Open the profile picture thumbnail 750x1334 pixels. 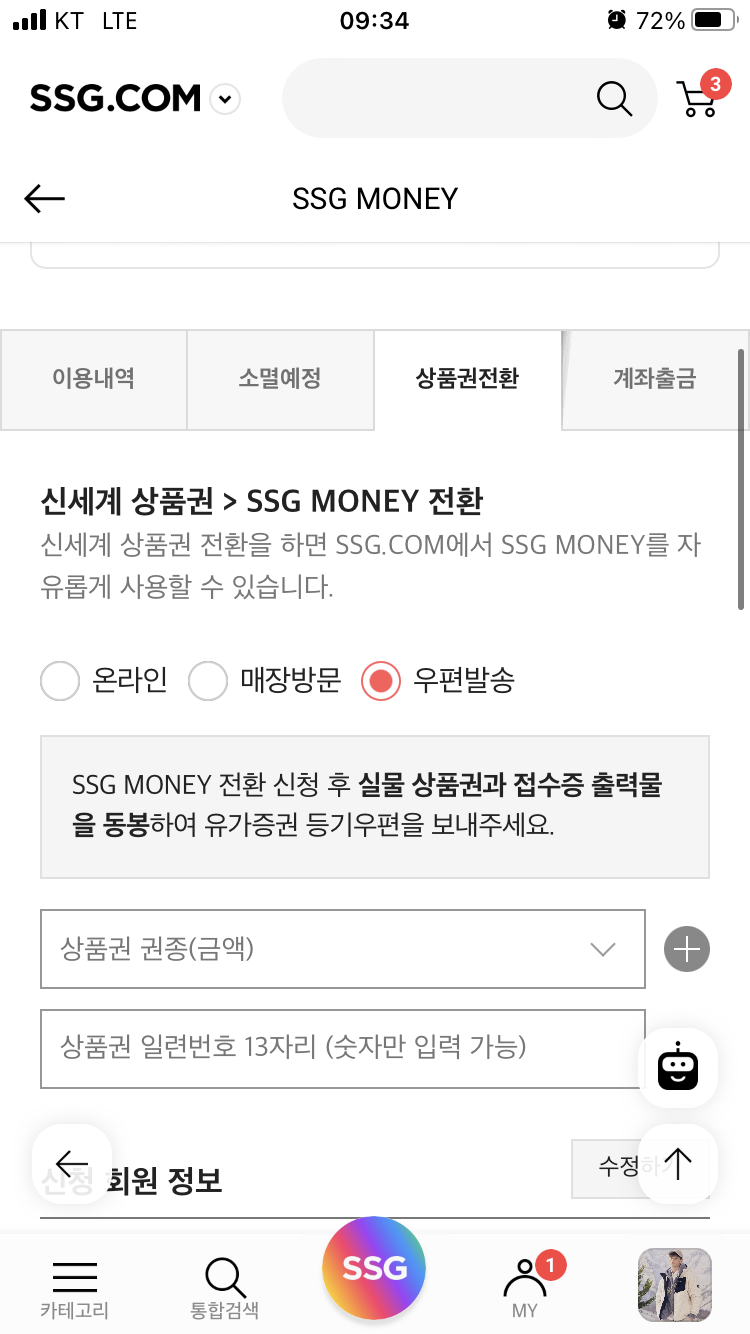(x=673, y=1285)
